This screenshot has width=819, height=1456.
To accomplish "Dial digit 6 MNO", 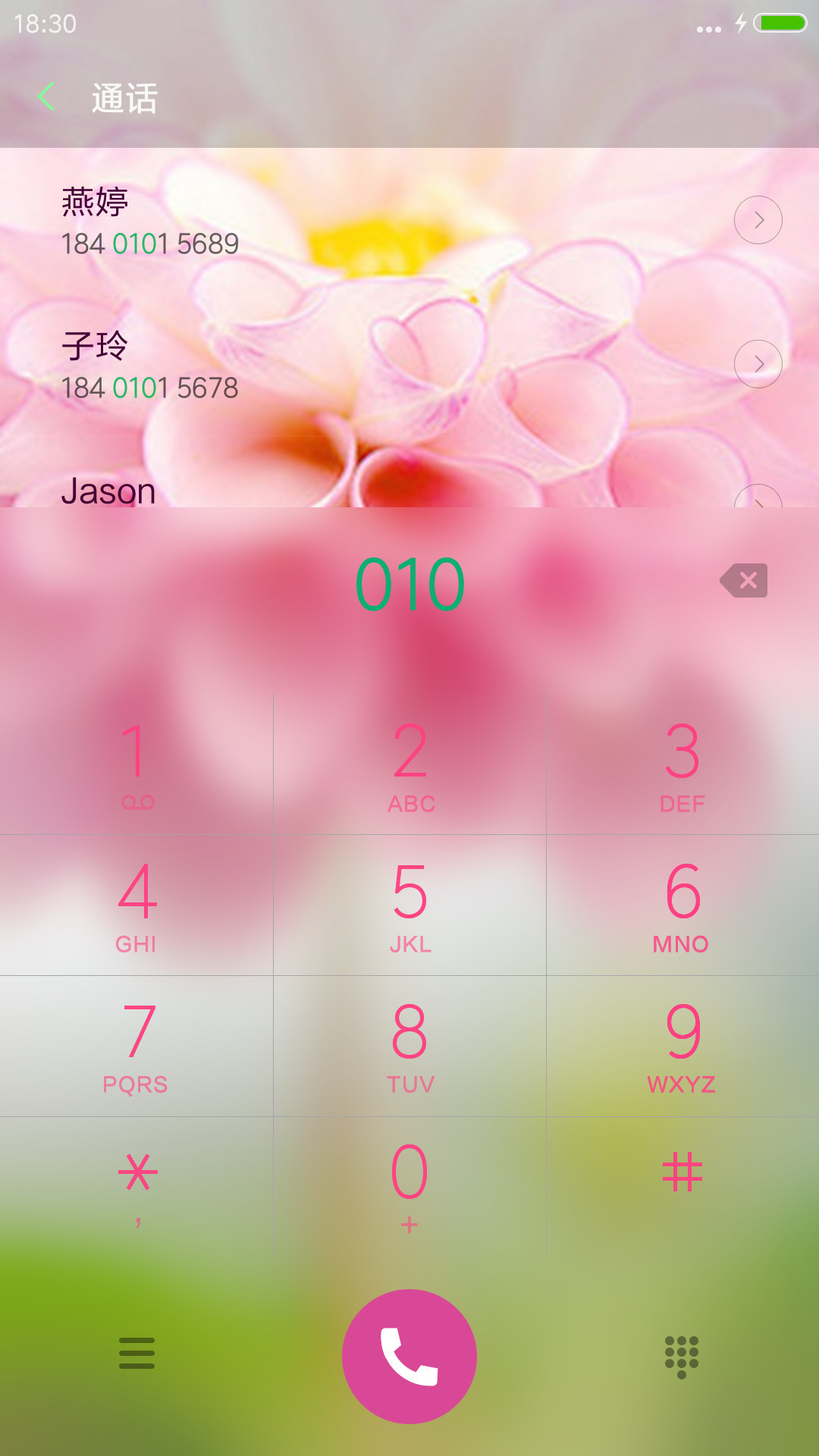I will [682, 905].
